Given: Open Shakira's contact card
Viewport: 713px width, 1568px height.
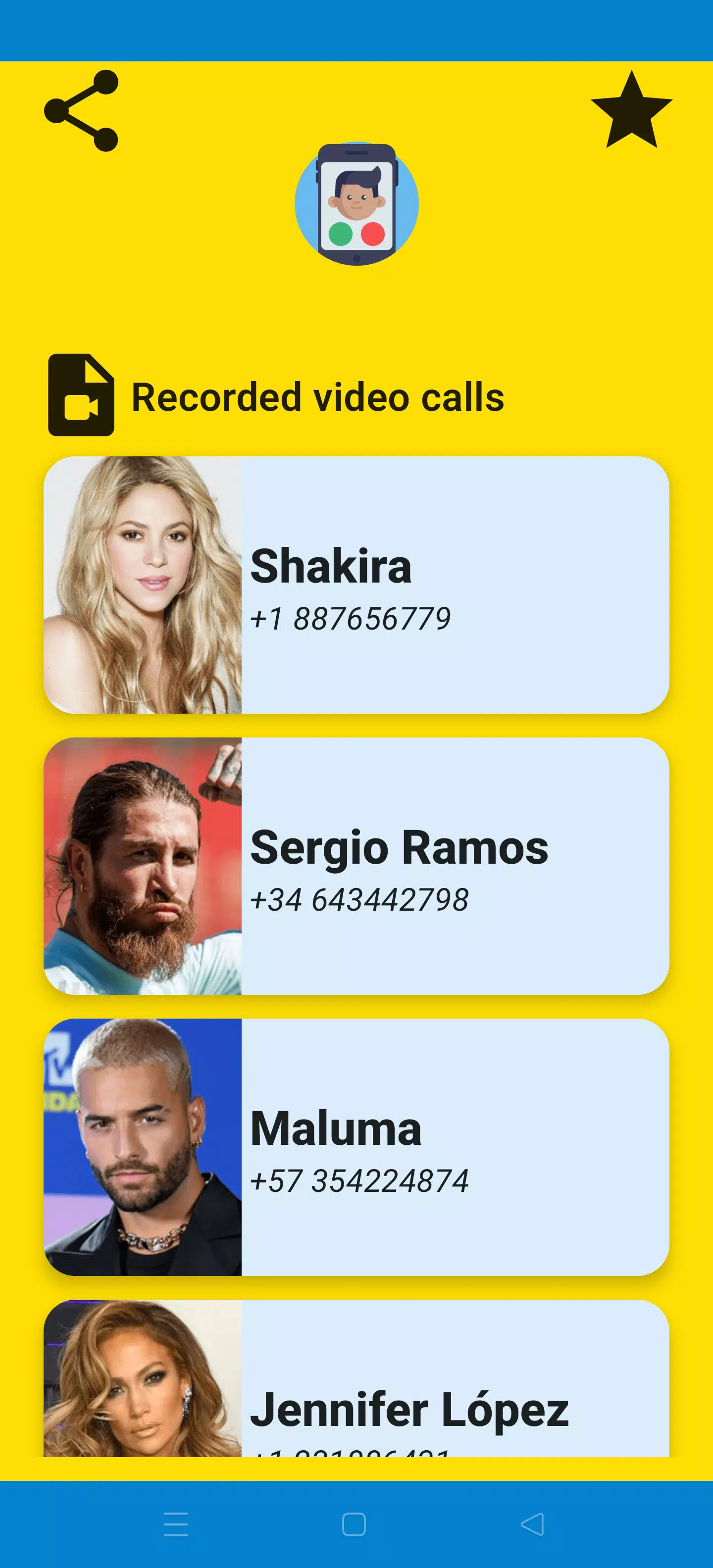Looking at the screenshot, I should 356,585.
